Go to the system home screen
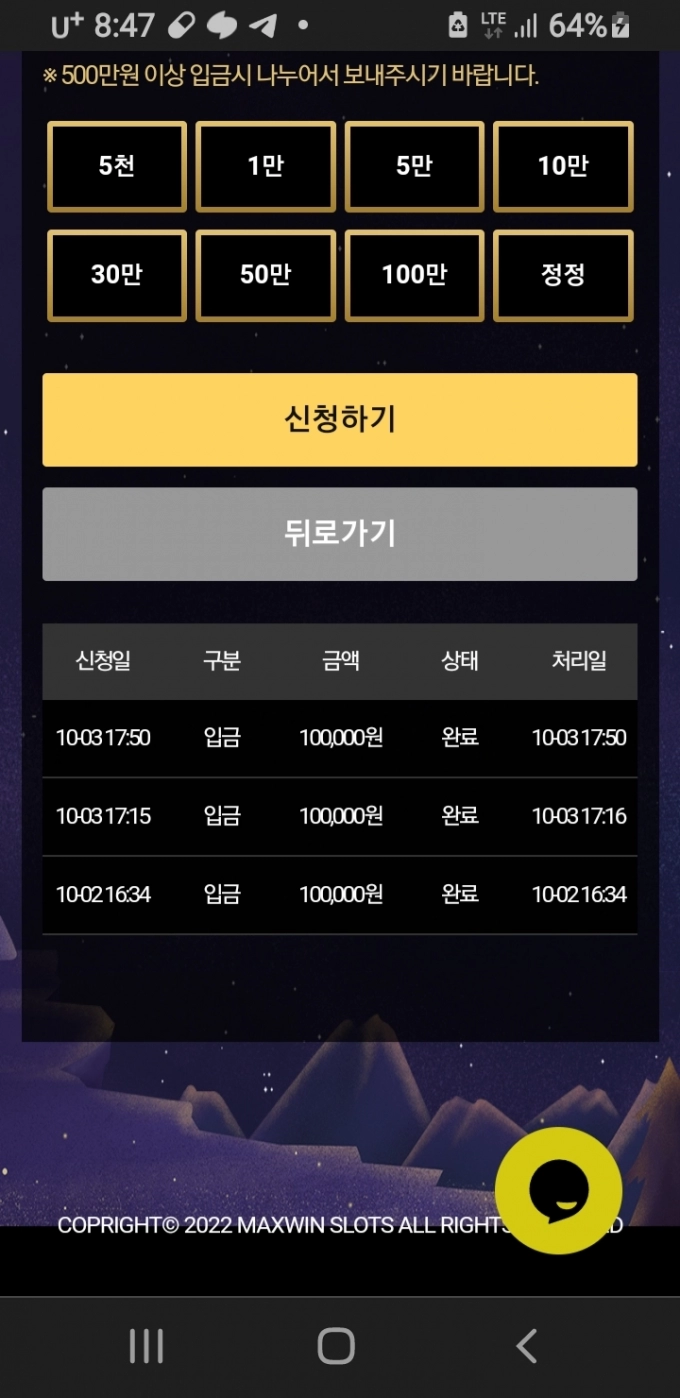Screen dimensions: 680x1398 [x=336, y=1346]
